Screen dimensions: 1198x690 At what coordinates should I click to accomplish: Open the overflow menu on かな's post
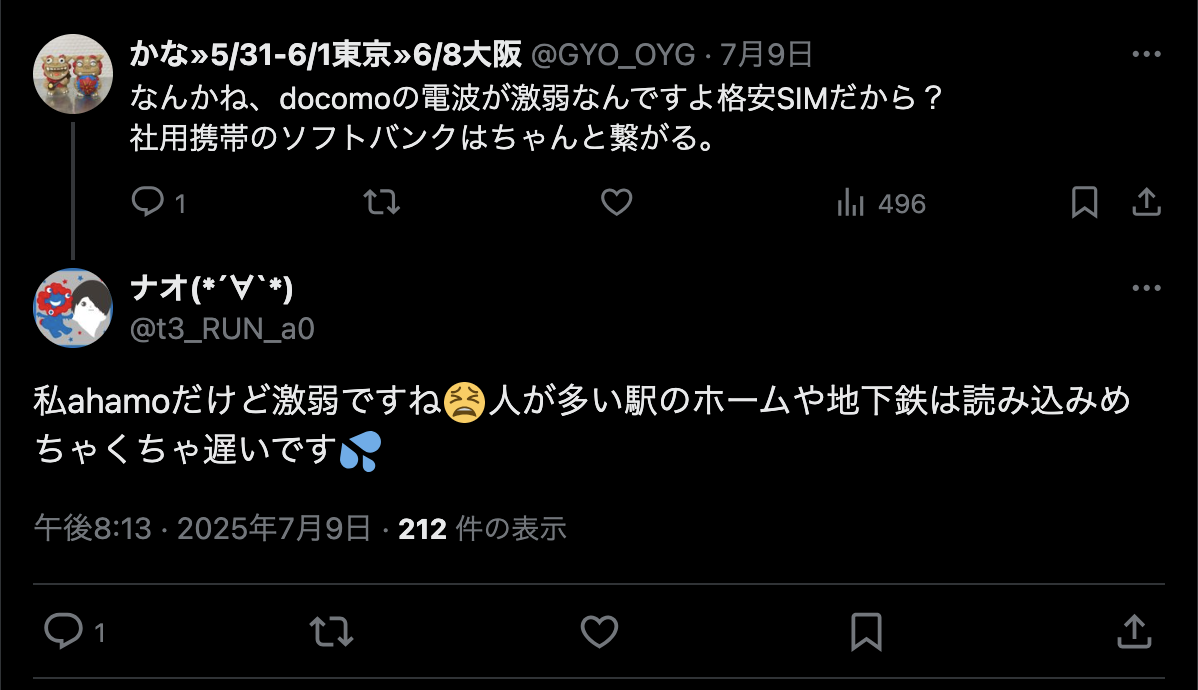(1145, 54)
